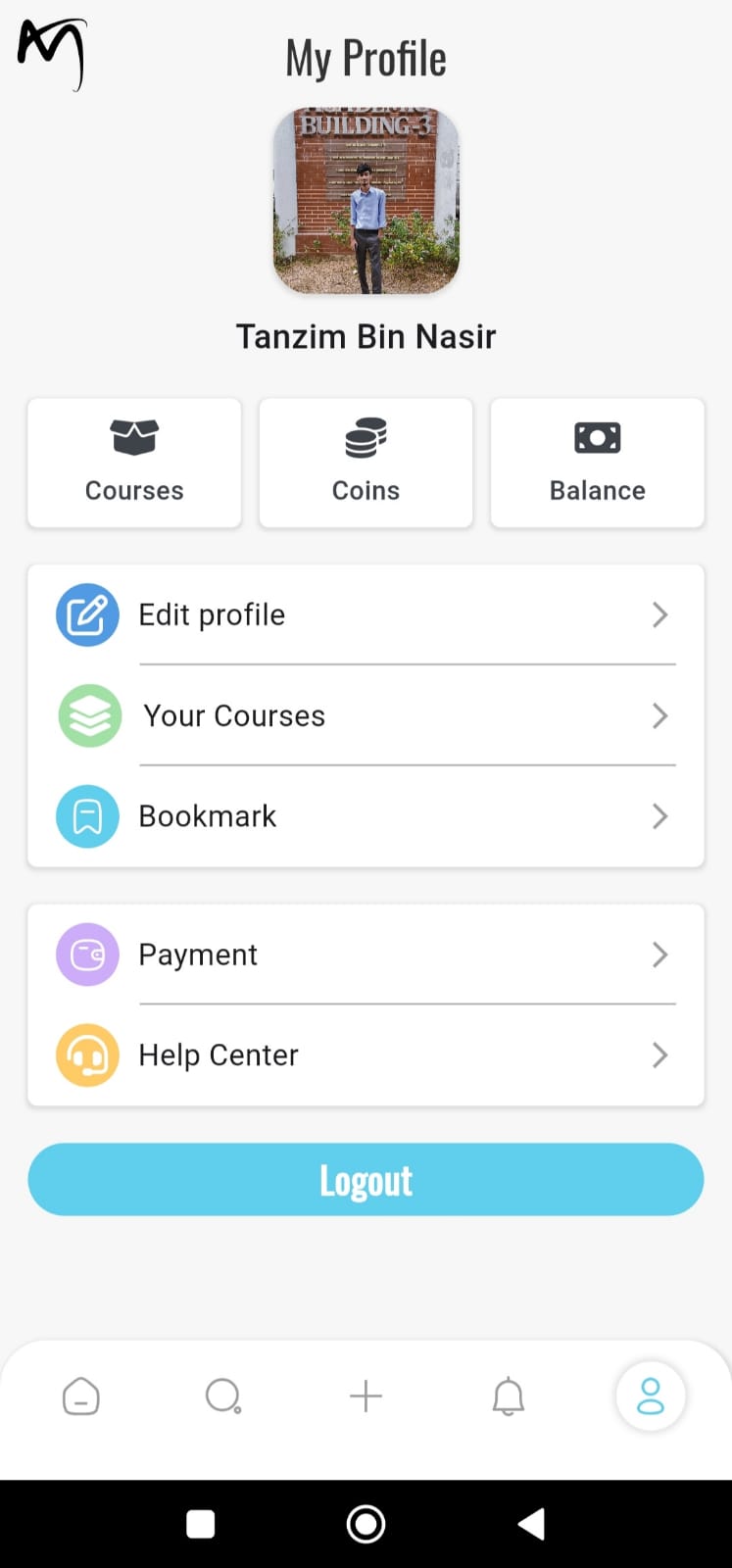Tap the plus add tab
This screenshot has height=1568, width=732.
click(x=366, y=1396)
